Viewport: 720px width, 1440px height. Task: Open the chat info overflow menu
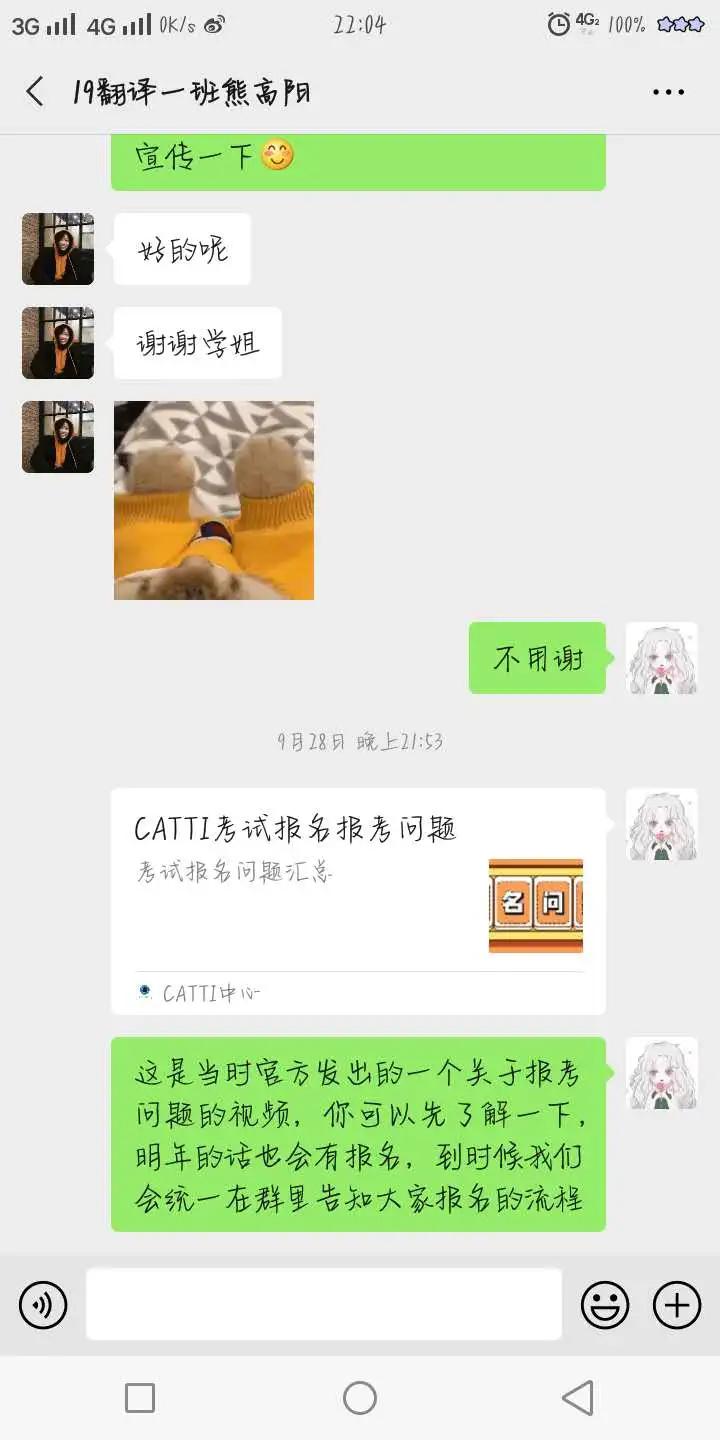pyautogui.click(x=668, y=92)
